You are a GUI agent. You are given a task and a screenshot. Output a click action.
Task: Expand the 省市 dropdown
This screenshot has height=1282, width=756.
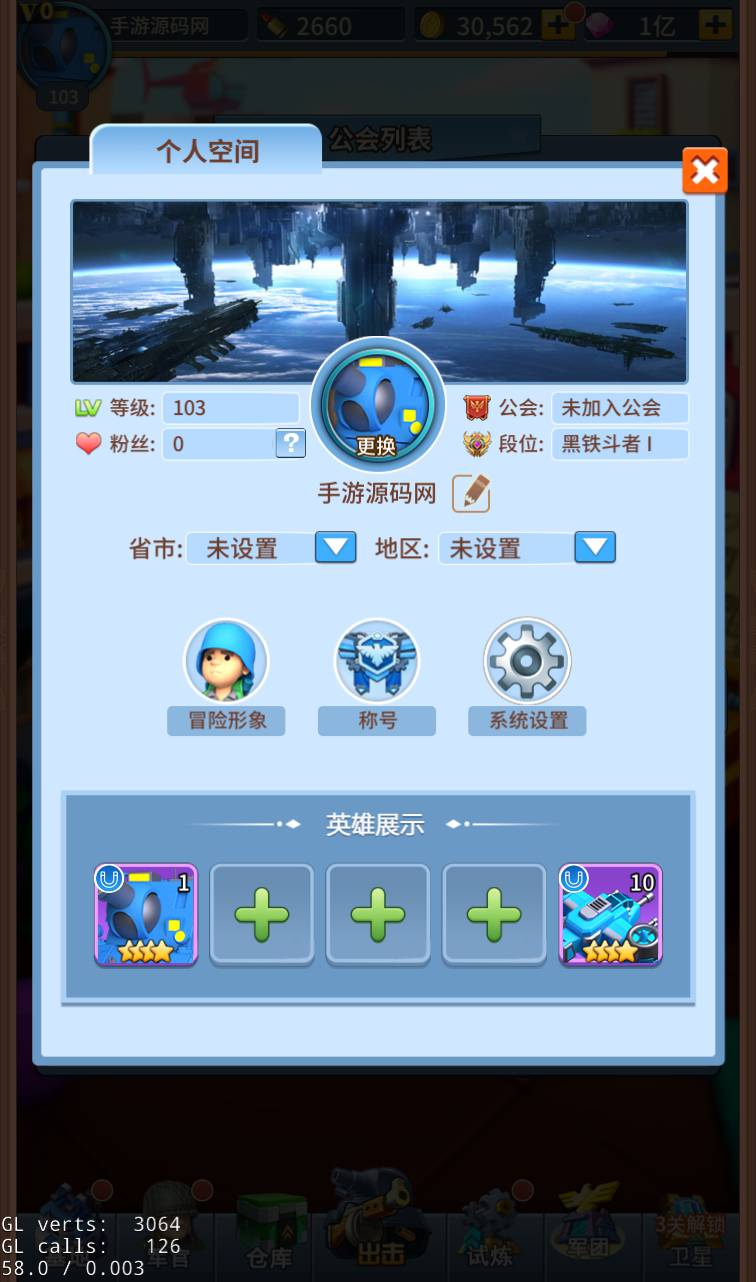[x=336, y=547]
